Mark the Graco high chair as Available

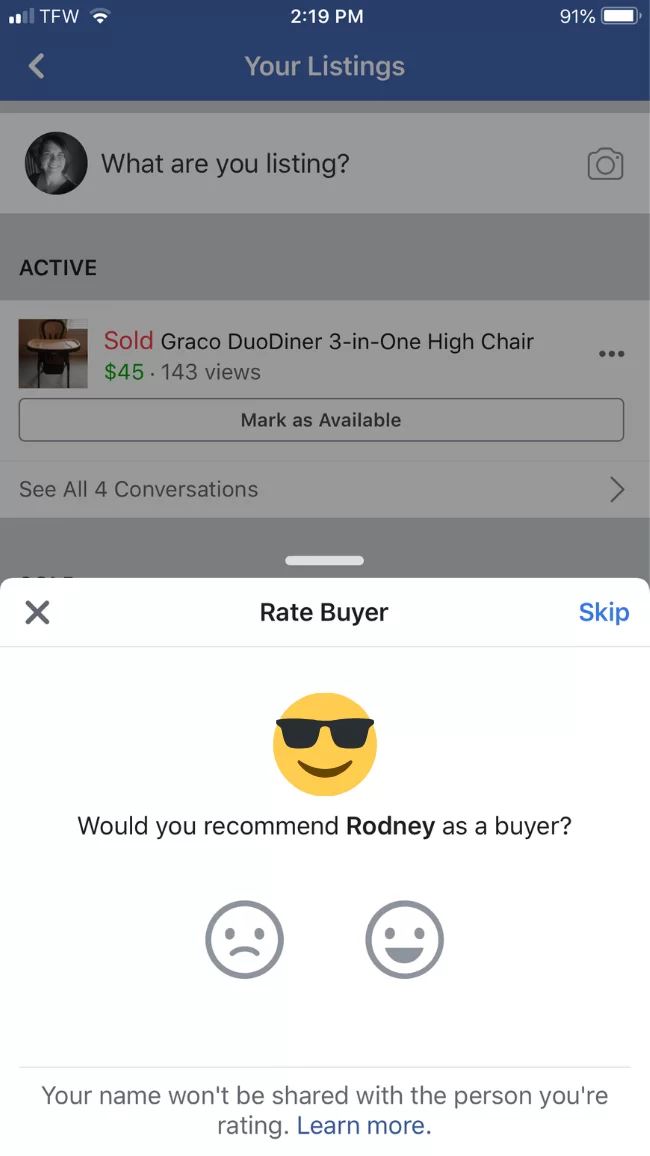point(321,420)
